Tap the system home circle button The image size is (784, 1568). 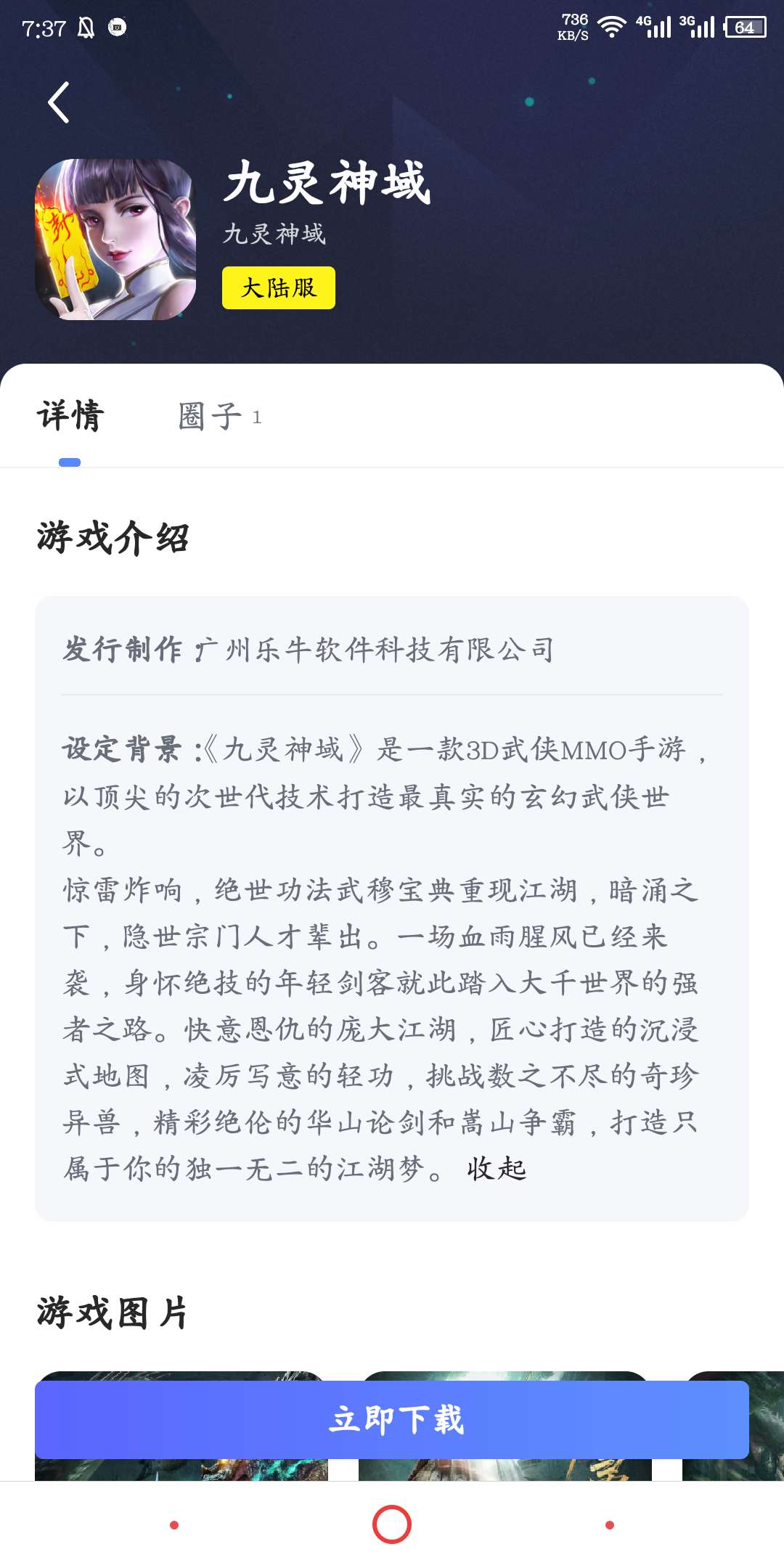pos(392,1524)
